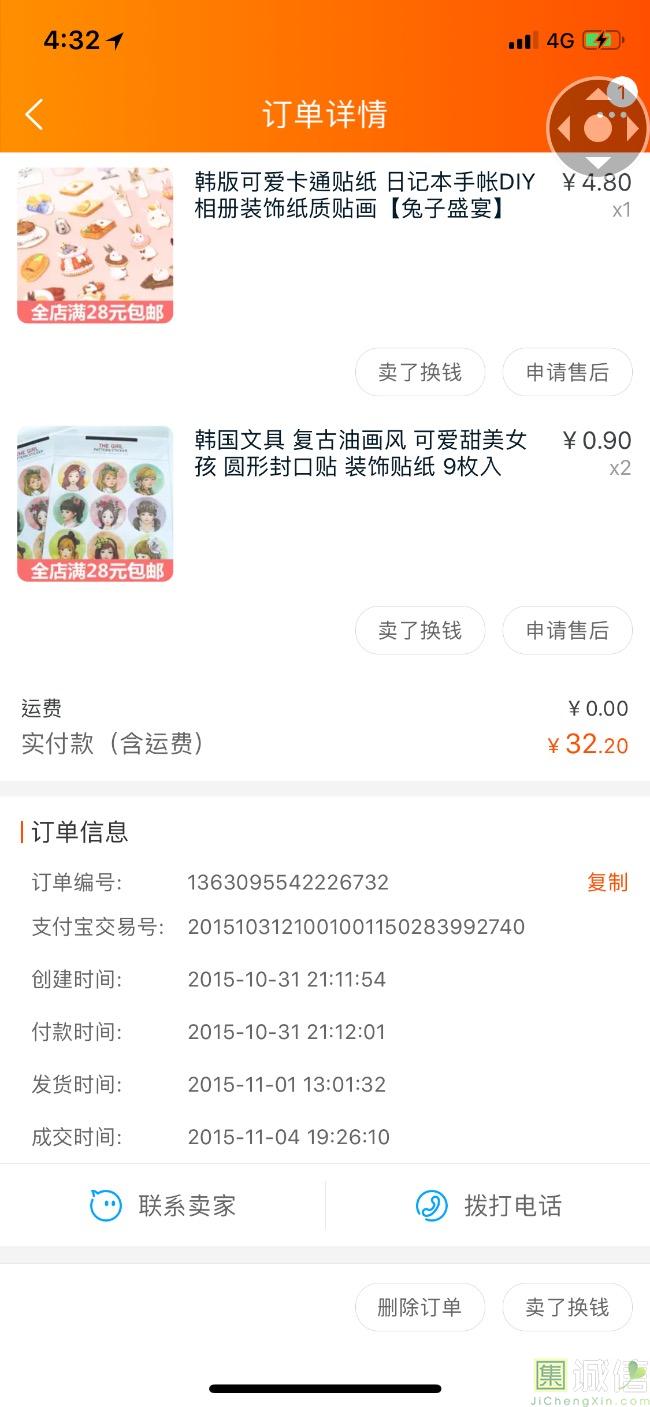650x1407 pixels.
Task: Call the seller with 拨打电话
Action: tap(488, 1206)
